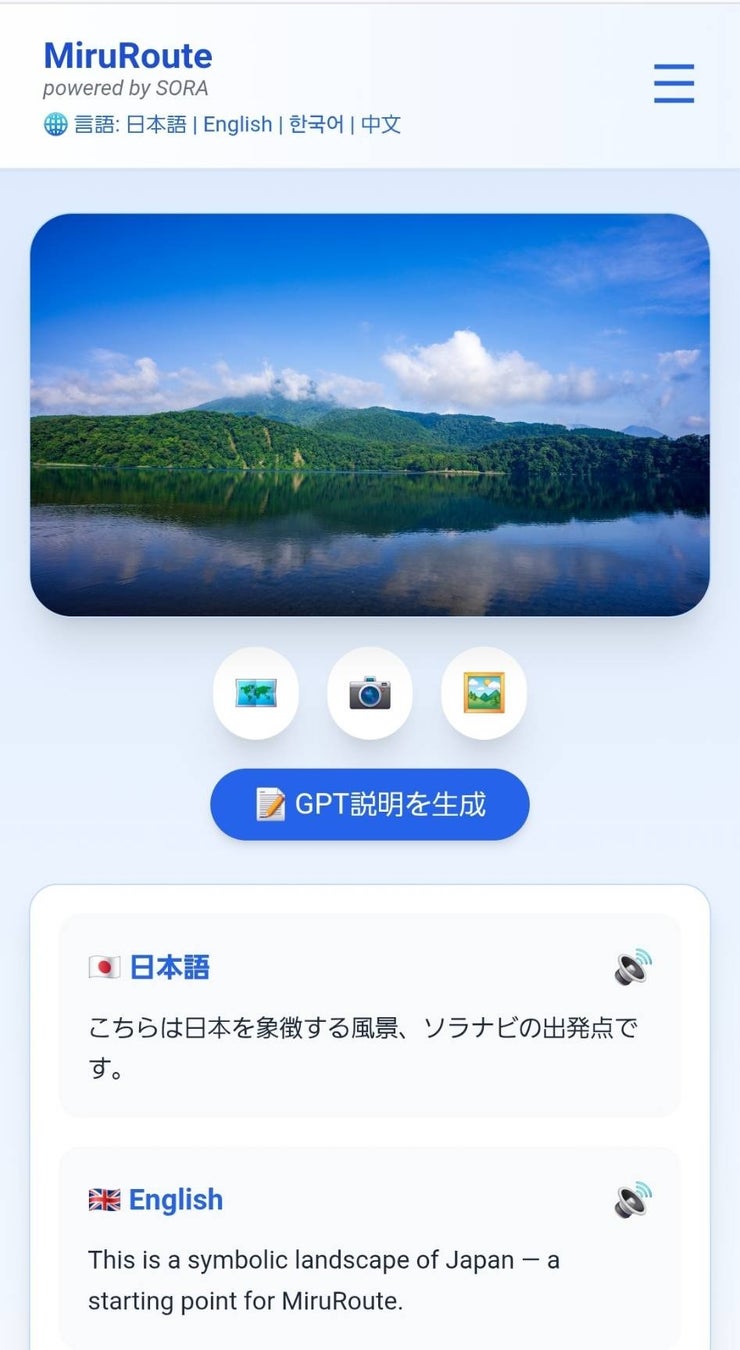
Task: Play audio for the English description
Action: coord(632,1199)
